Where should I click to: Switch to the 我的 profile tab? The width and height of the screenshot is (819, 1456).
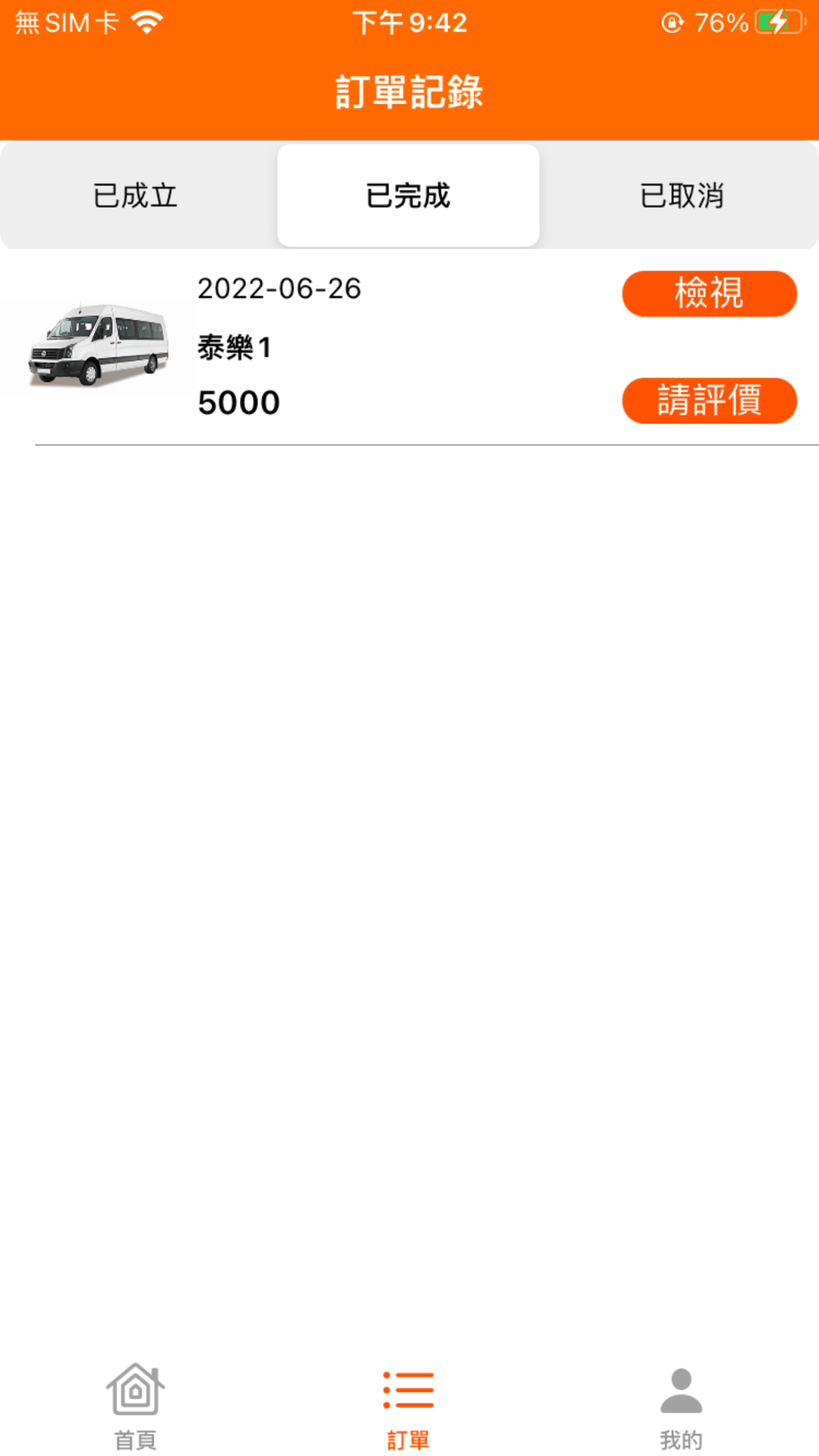click(681, 1405)
